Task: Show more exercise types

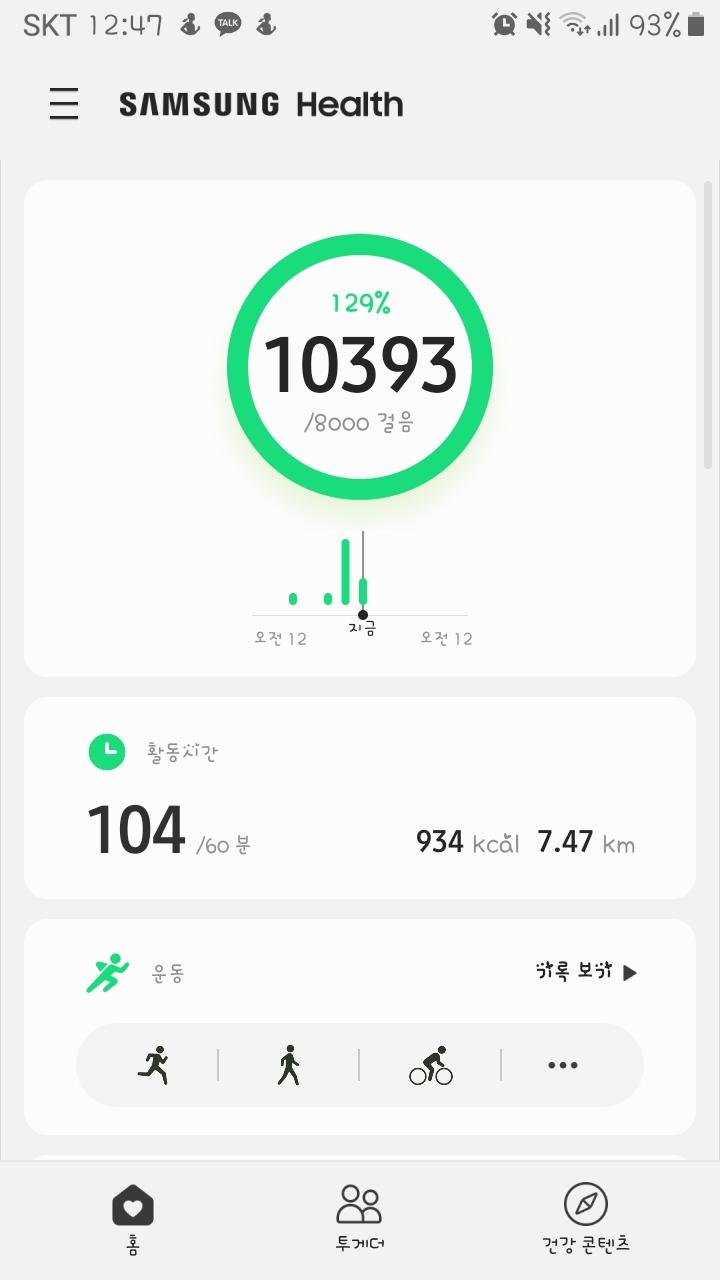Action: (563, 1065)
